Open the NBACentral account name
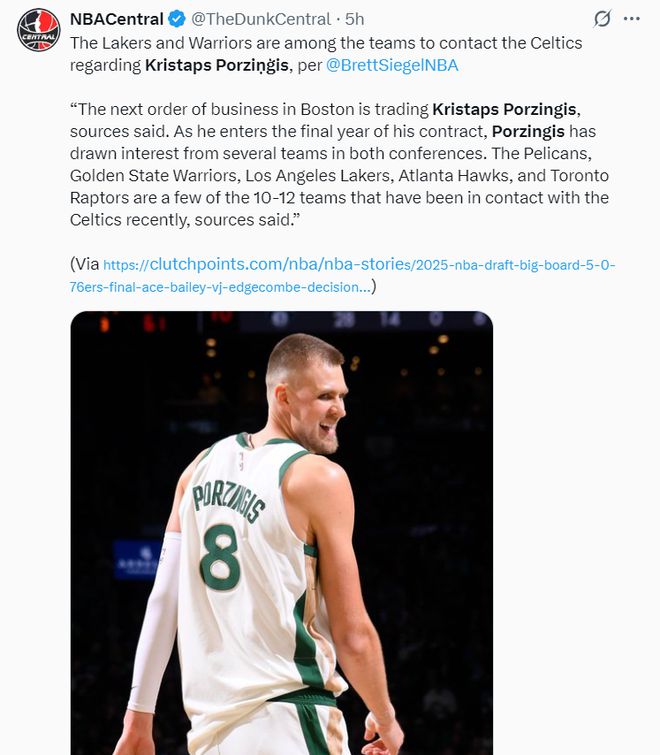Image resolution: width=660 pixels, height=755 pixels. [116, 19]
